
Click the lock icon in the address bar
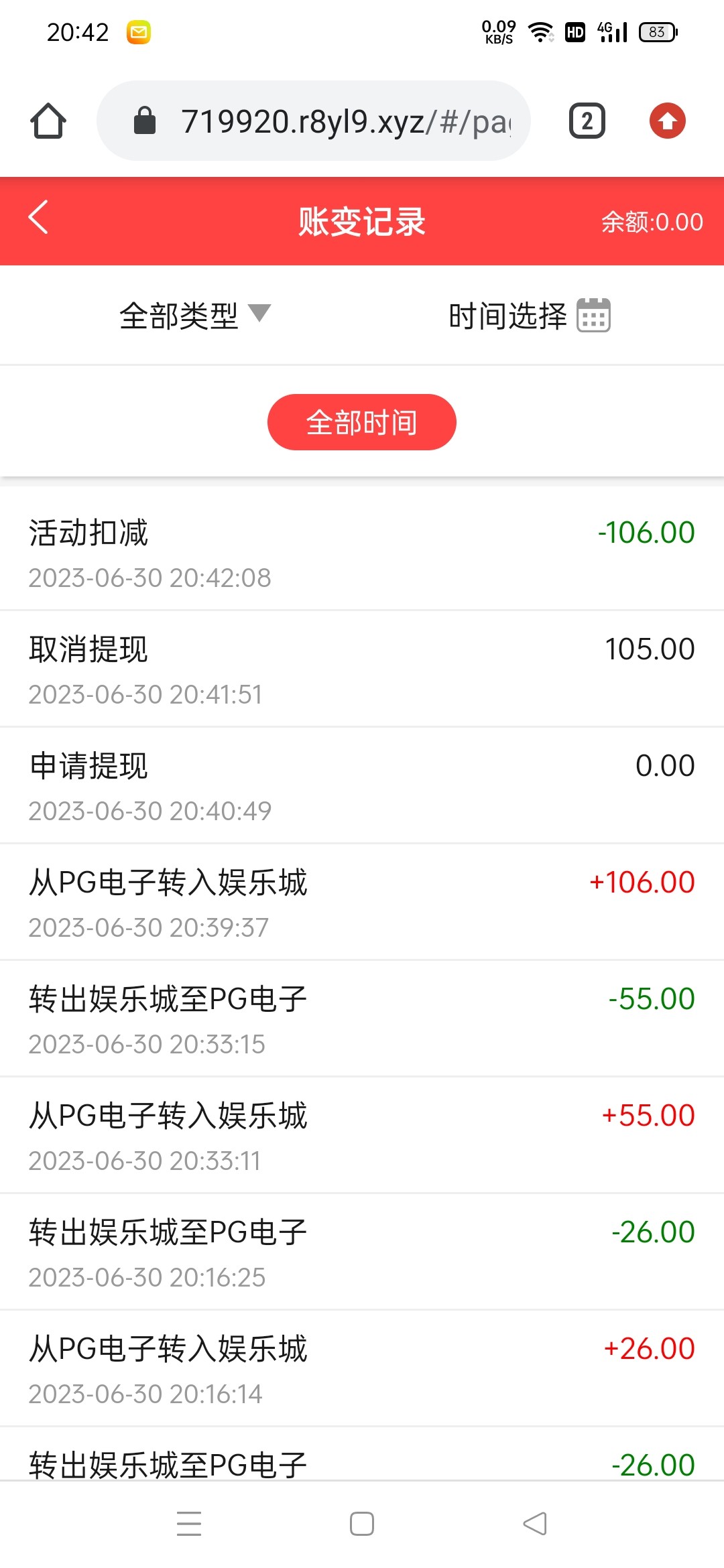pos(145,121)
